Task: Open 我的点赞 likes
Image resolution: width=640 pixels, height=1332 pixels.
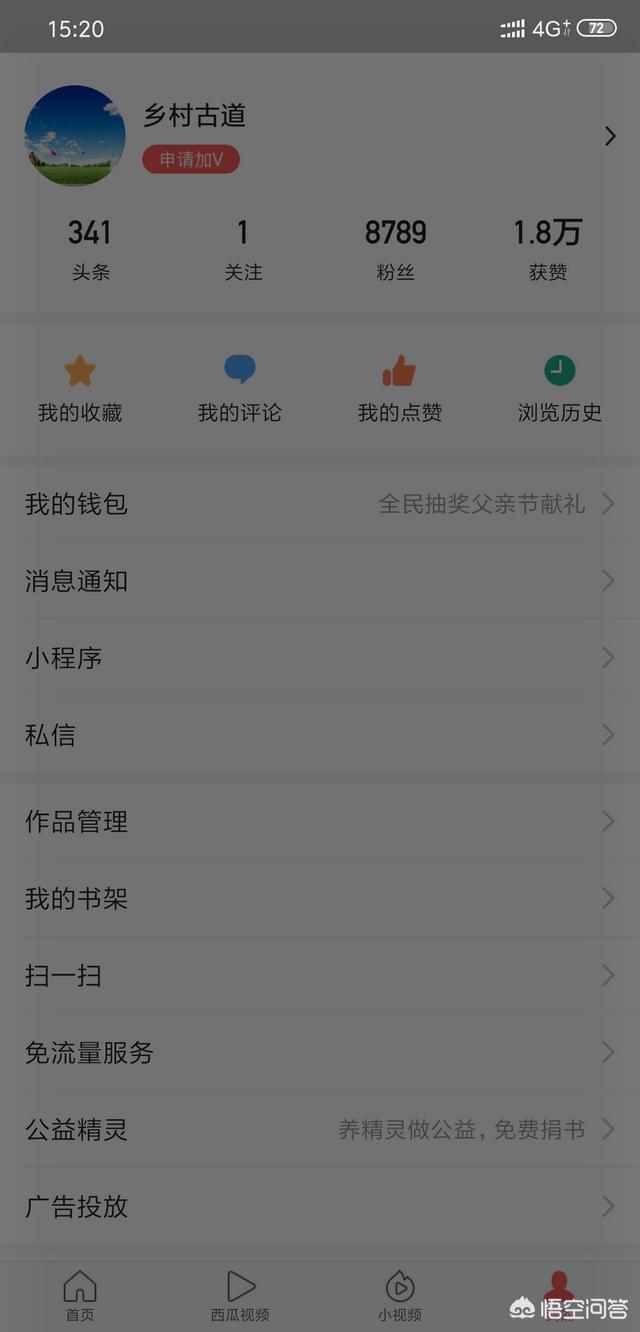Action: click(400, 389)
